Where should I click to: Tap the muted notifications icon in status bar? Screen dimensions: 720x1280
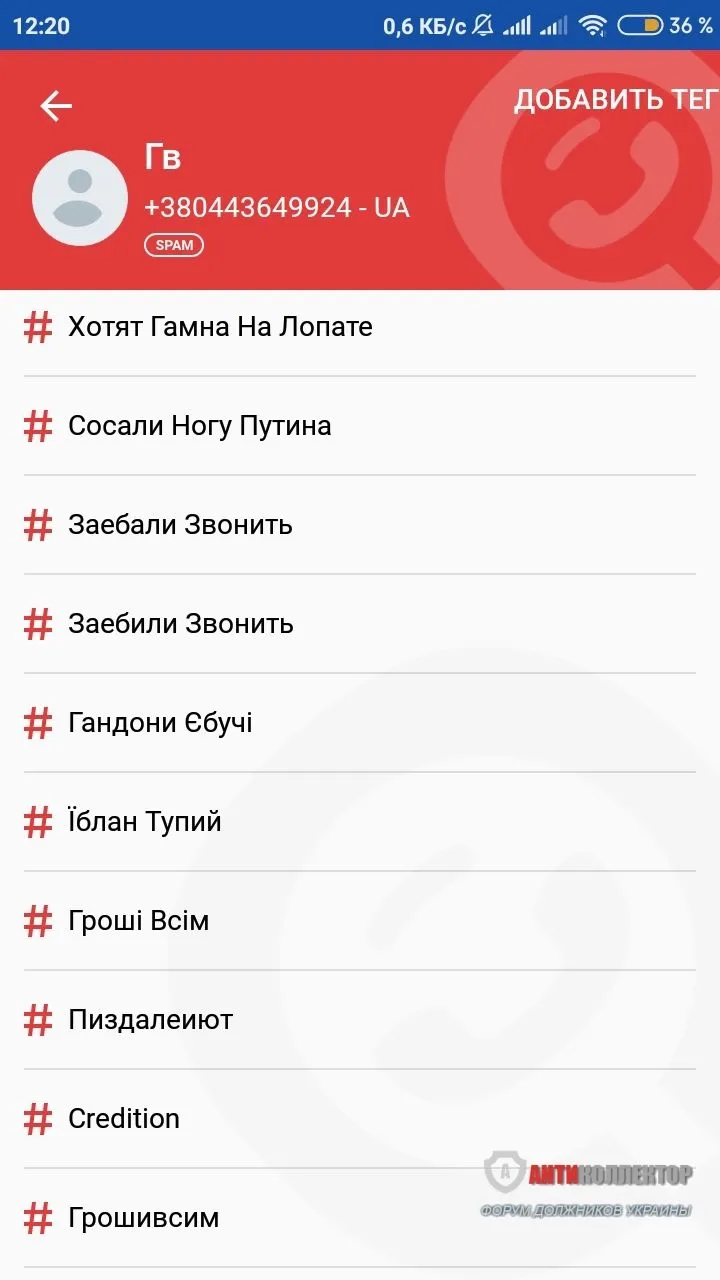click(484, 27)
